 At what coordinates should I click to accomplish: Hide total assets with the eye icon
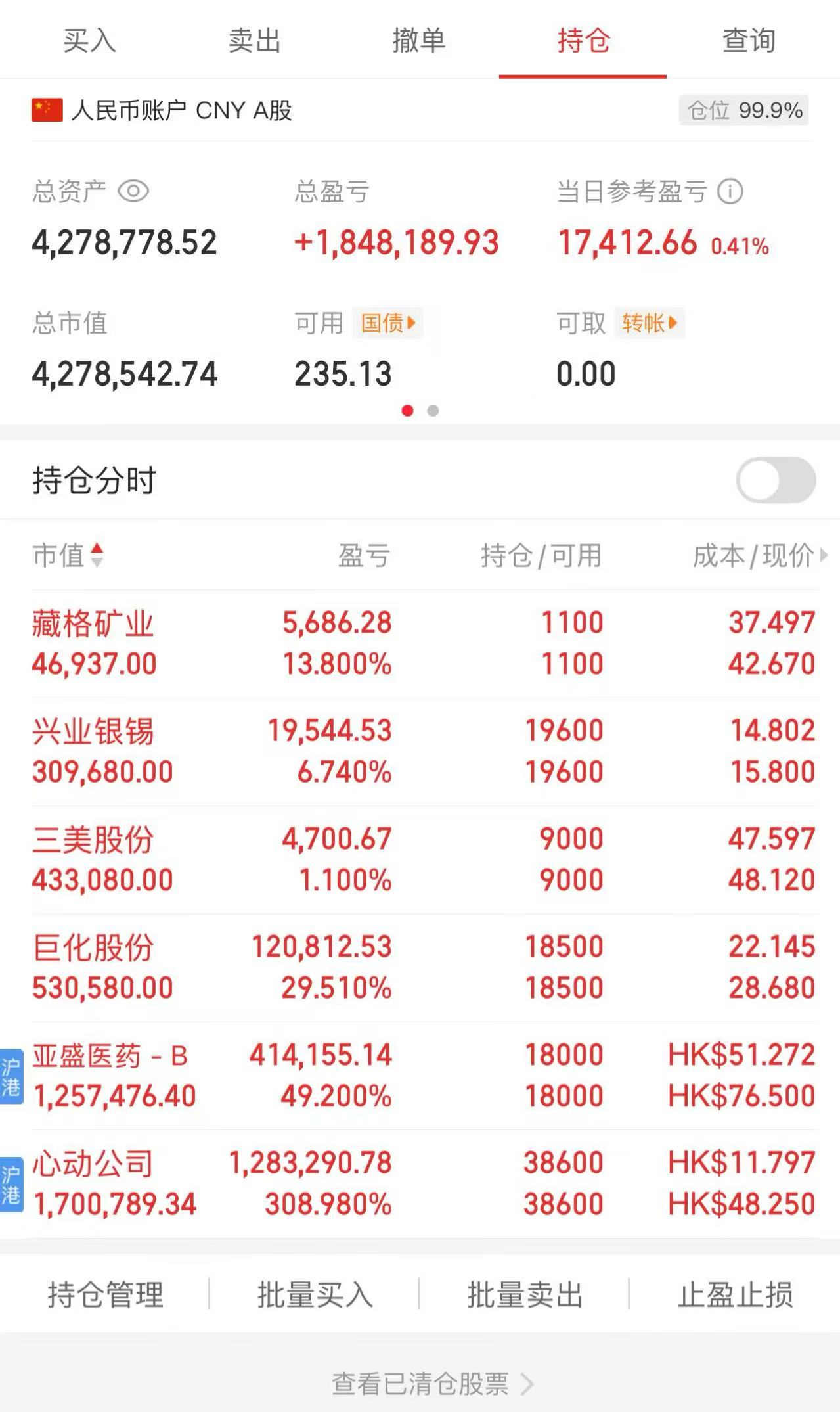133,192
